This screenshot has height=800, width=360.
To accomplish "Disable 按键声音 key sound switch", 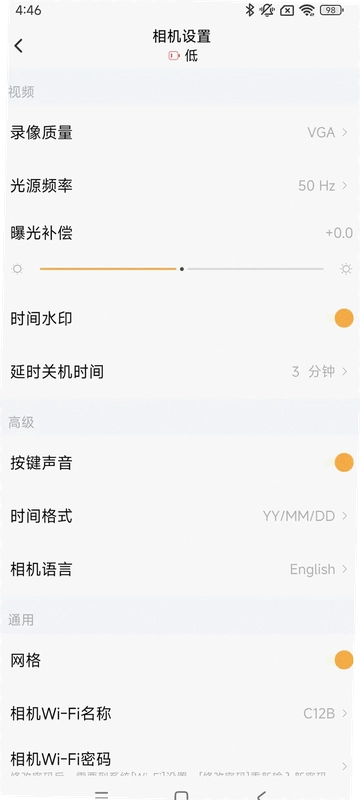I will pos(344,463).
